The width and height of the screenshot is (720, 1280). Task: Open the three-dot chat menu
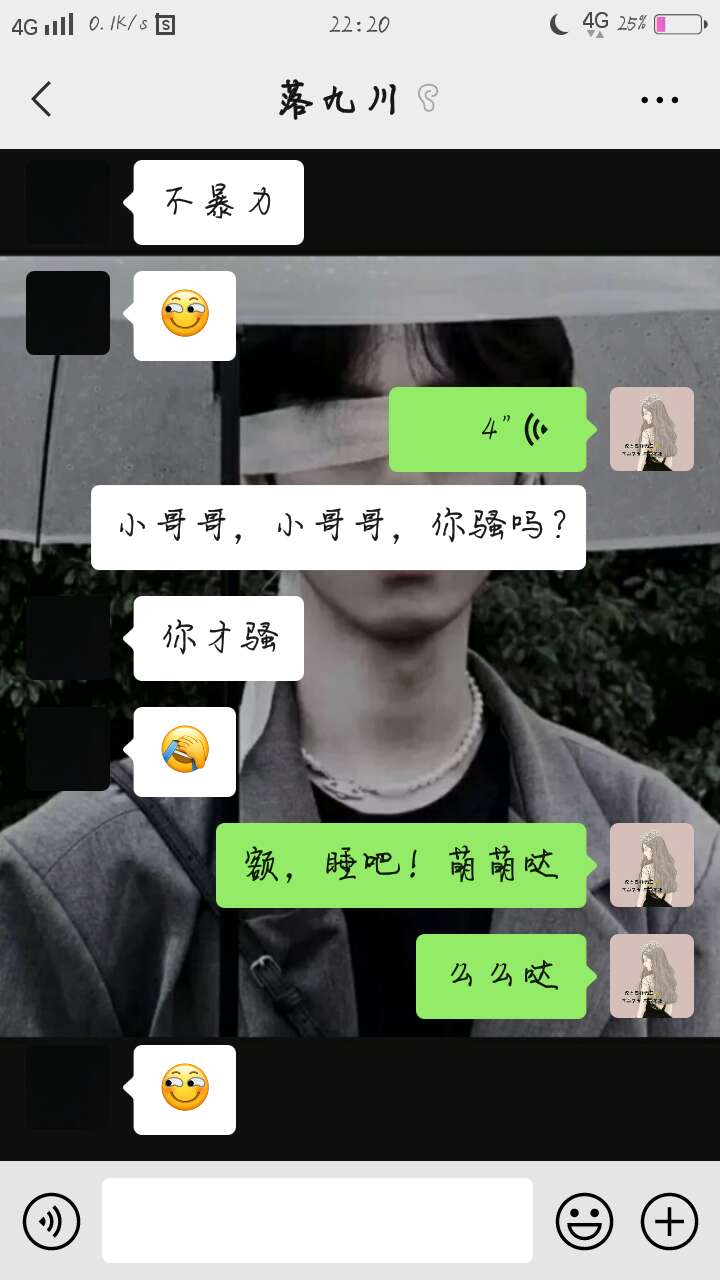659,100
